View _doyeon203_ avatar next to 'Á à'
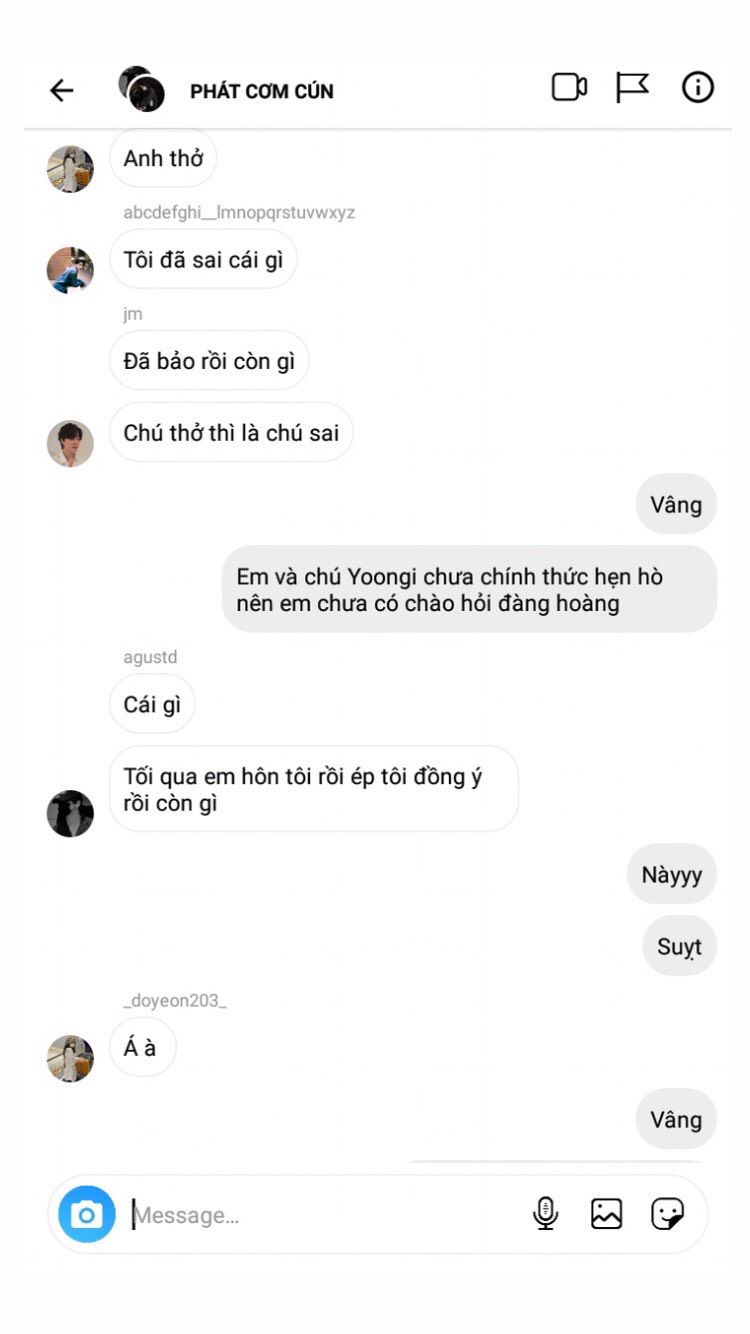Viewport: 750px width, 1334px height. (70, 1058)
